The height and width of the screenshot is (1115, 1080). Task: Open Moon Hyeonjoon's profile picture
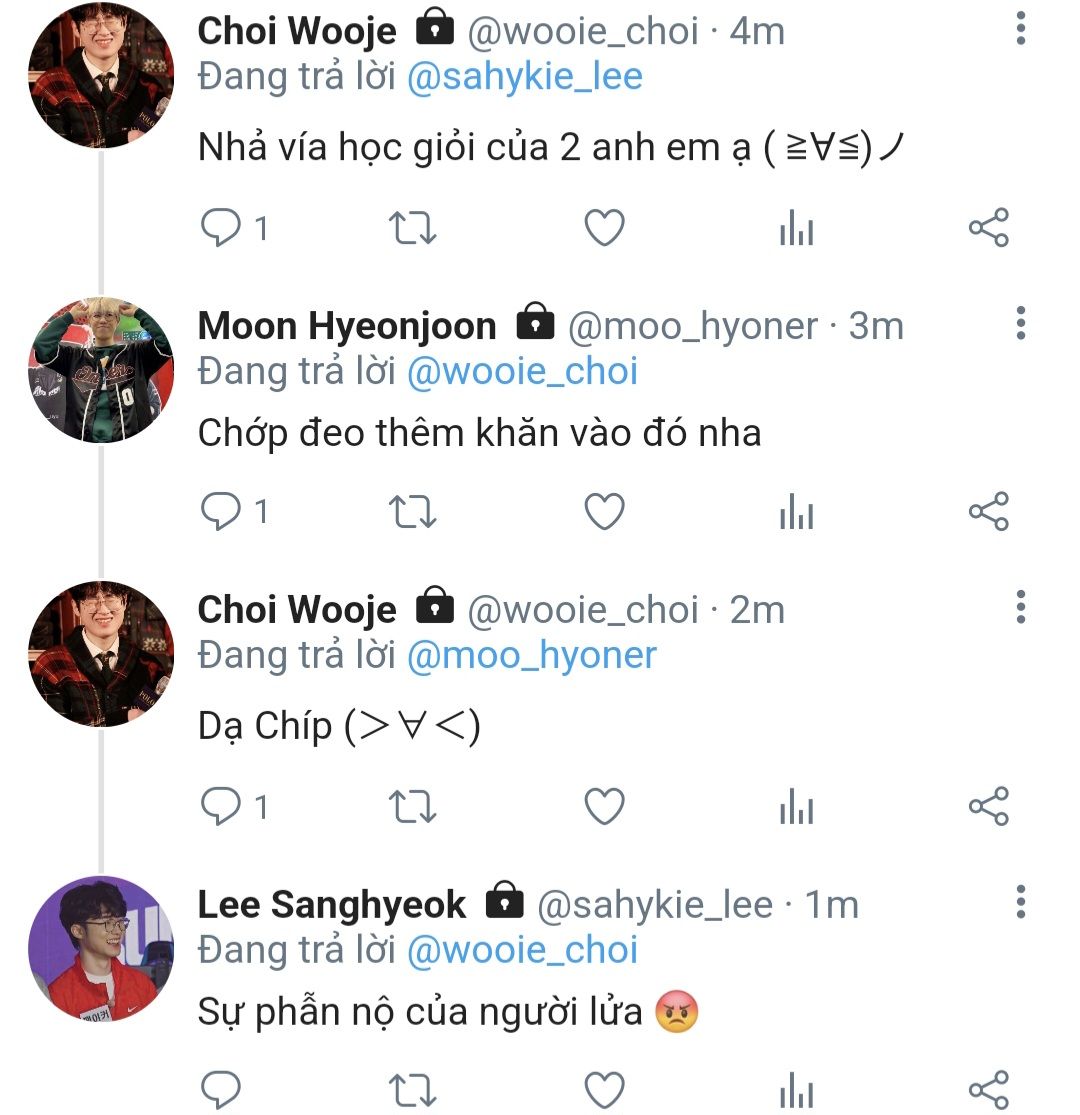pos(101,369)
